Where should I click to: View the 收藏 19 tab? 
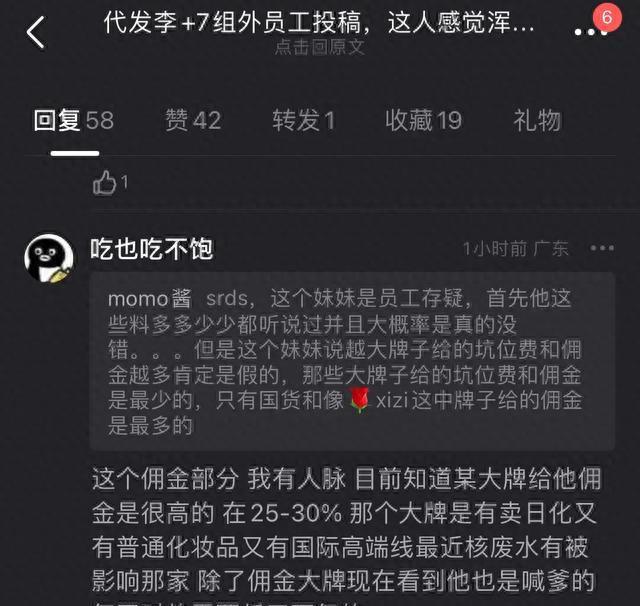[x=423, y=121]
